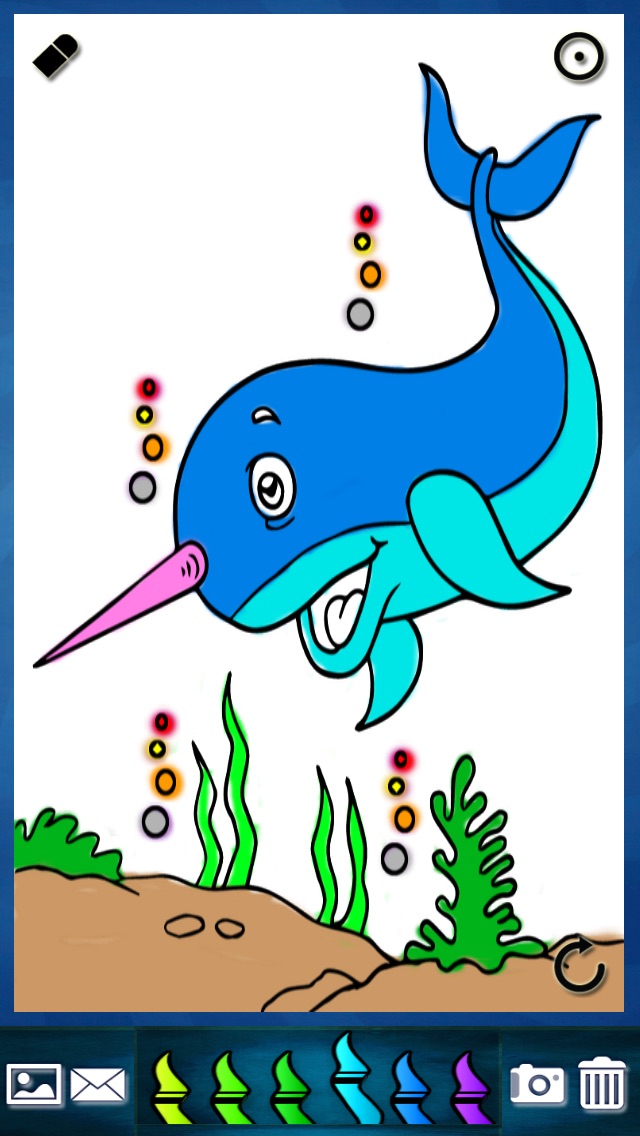Open the picture gallery icon

point(34,1084)
